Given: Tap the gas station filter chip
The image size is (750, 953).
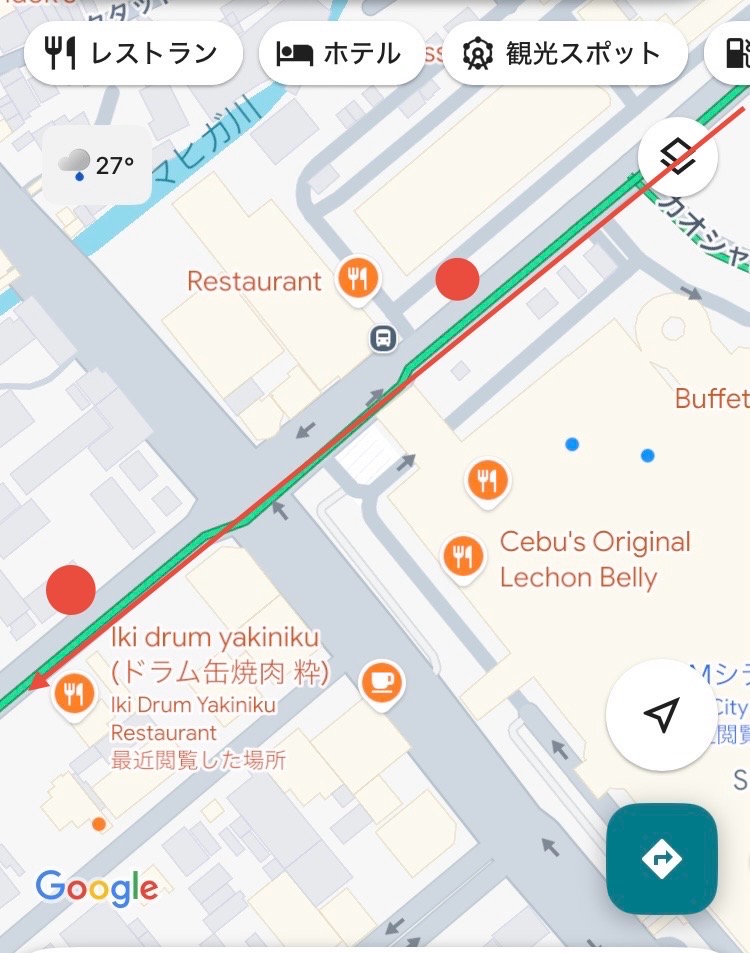Looking at the screenshot, I should click(737, 53).
